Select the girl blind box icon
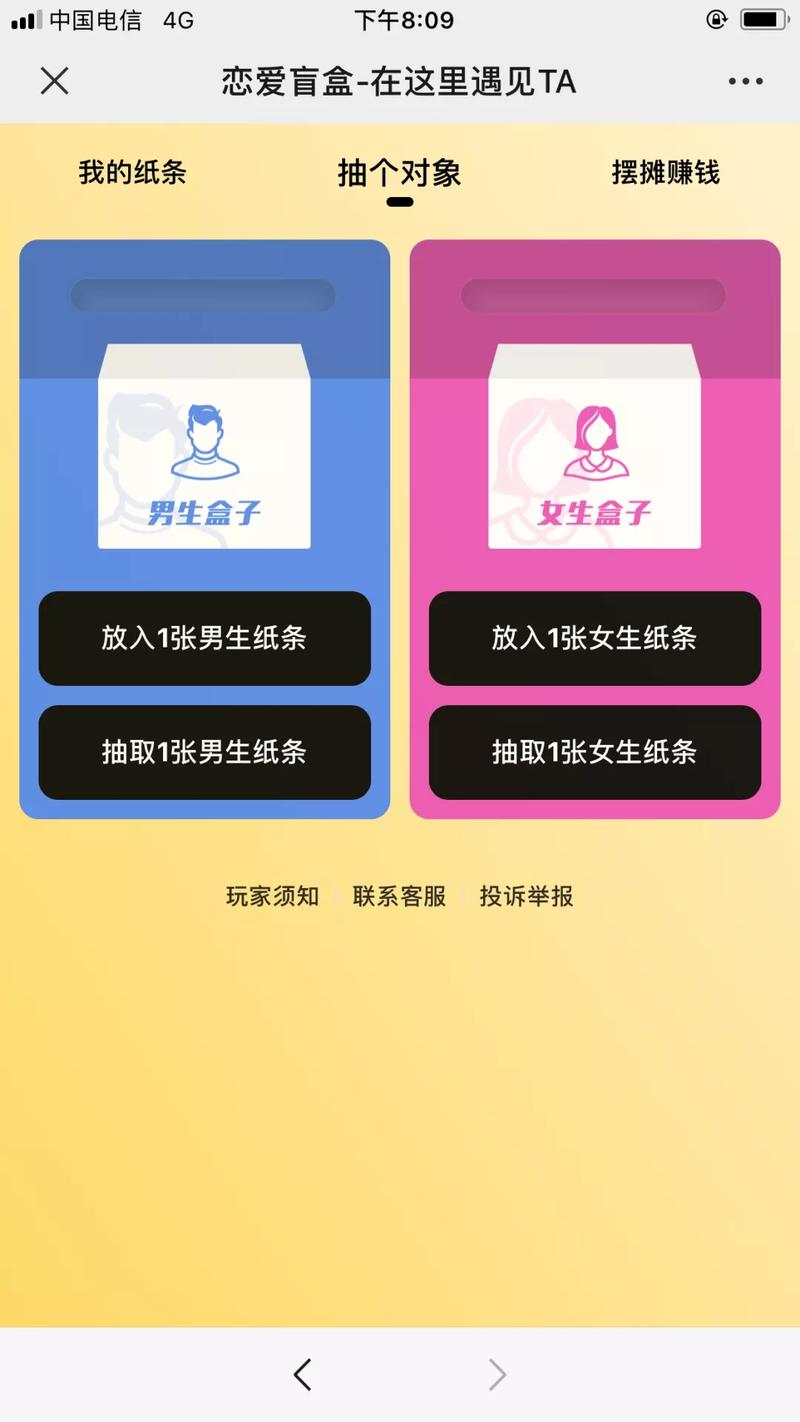The height and width of the screenshot is (1422, 800). tap(594, 450)
